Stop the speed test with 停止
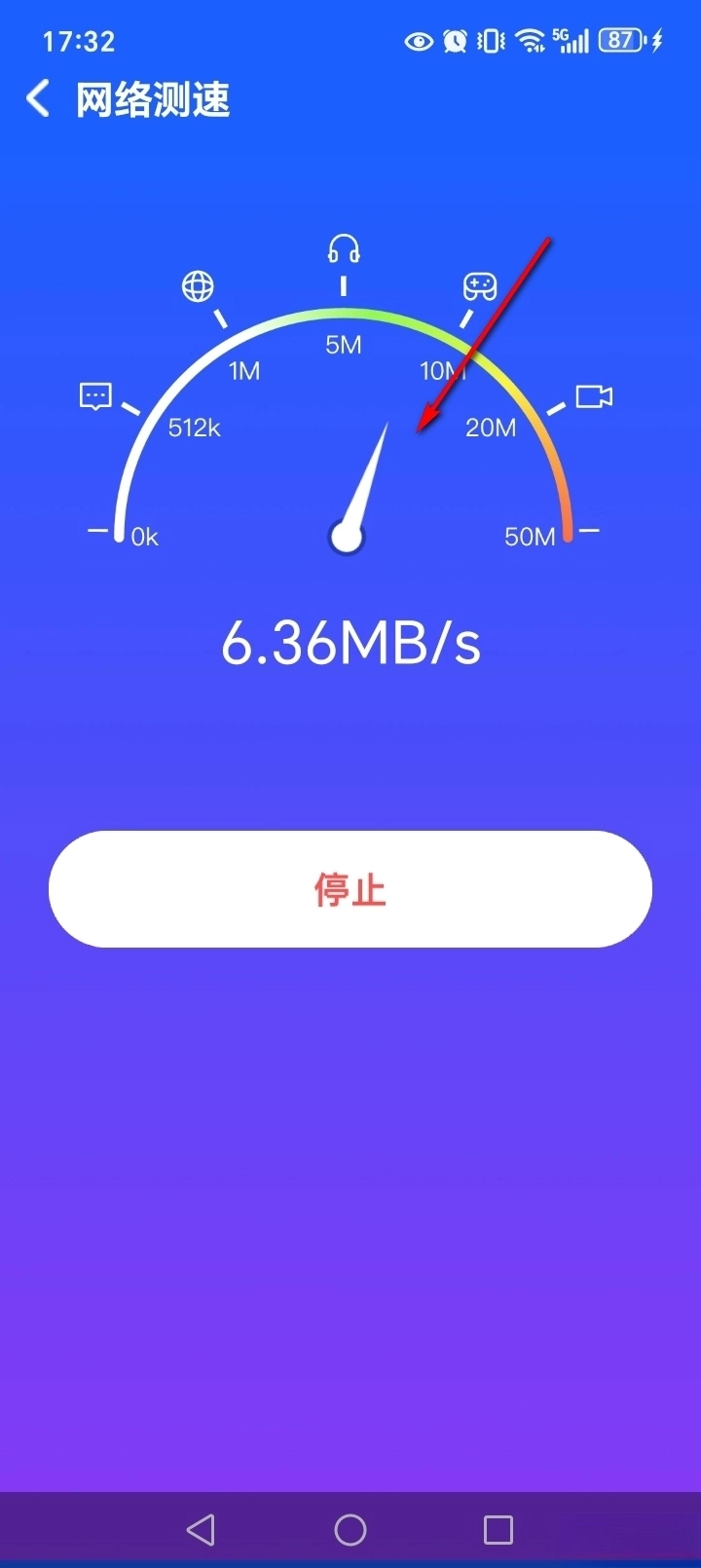 pyautogui.click(x=350, y=889)
